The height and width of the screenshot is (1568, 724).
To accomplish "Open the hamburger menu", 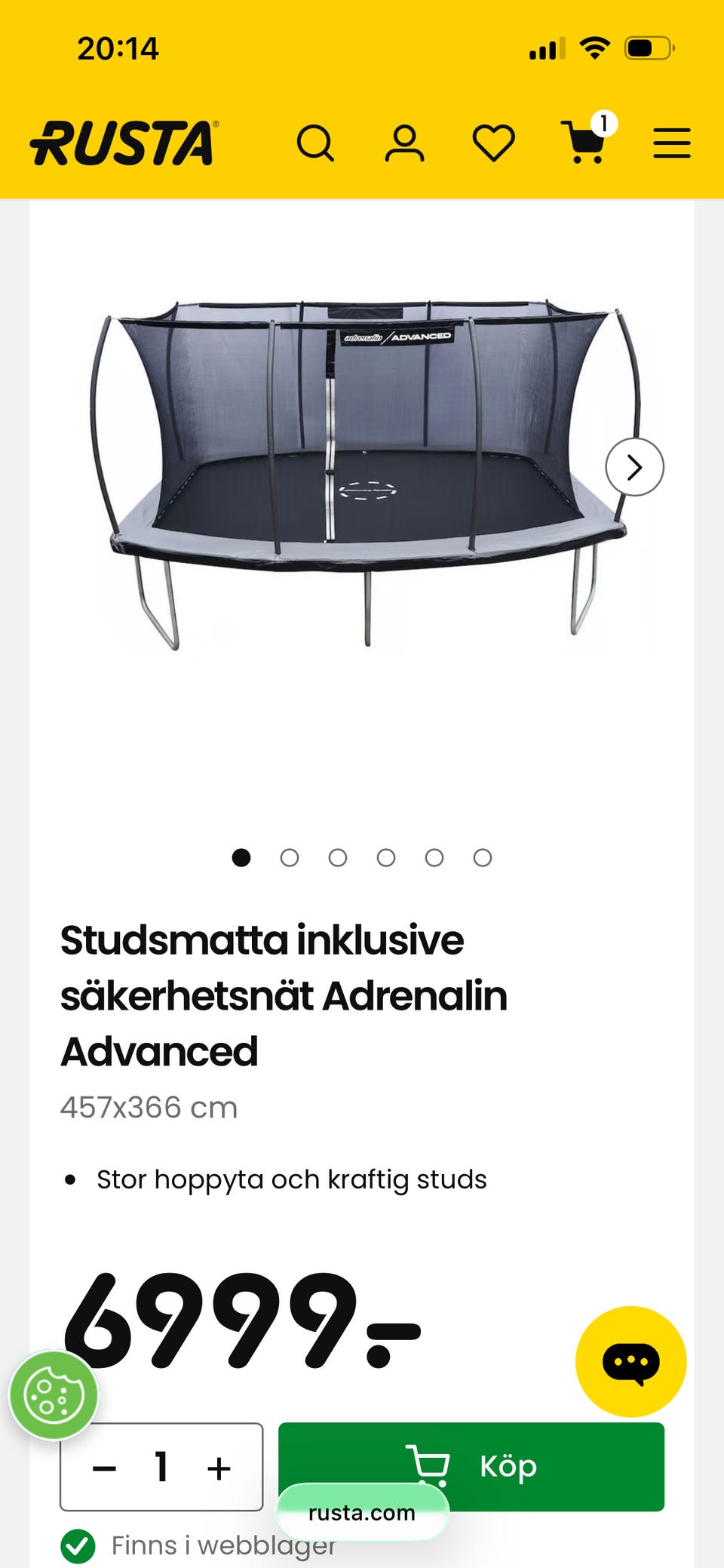I will tap(672, 143).
